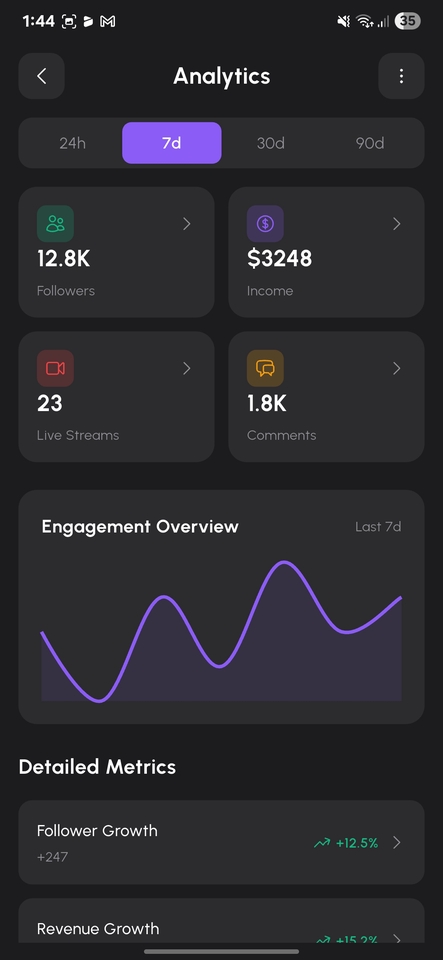Switch to the 24h range
Image resolution: width=443 pixels, height=960 pixels.
tap(72, 143)
